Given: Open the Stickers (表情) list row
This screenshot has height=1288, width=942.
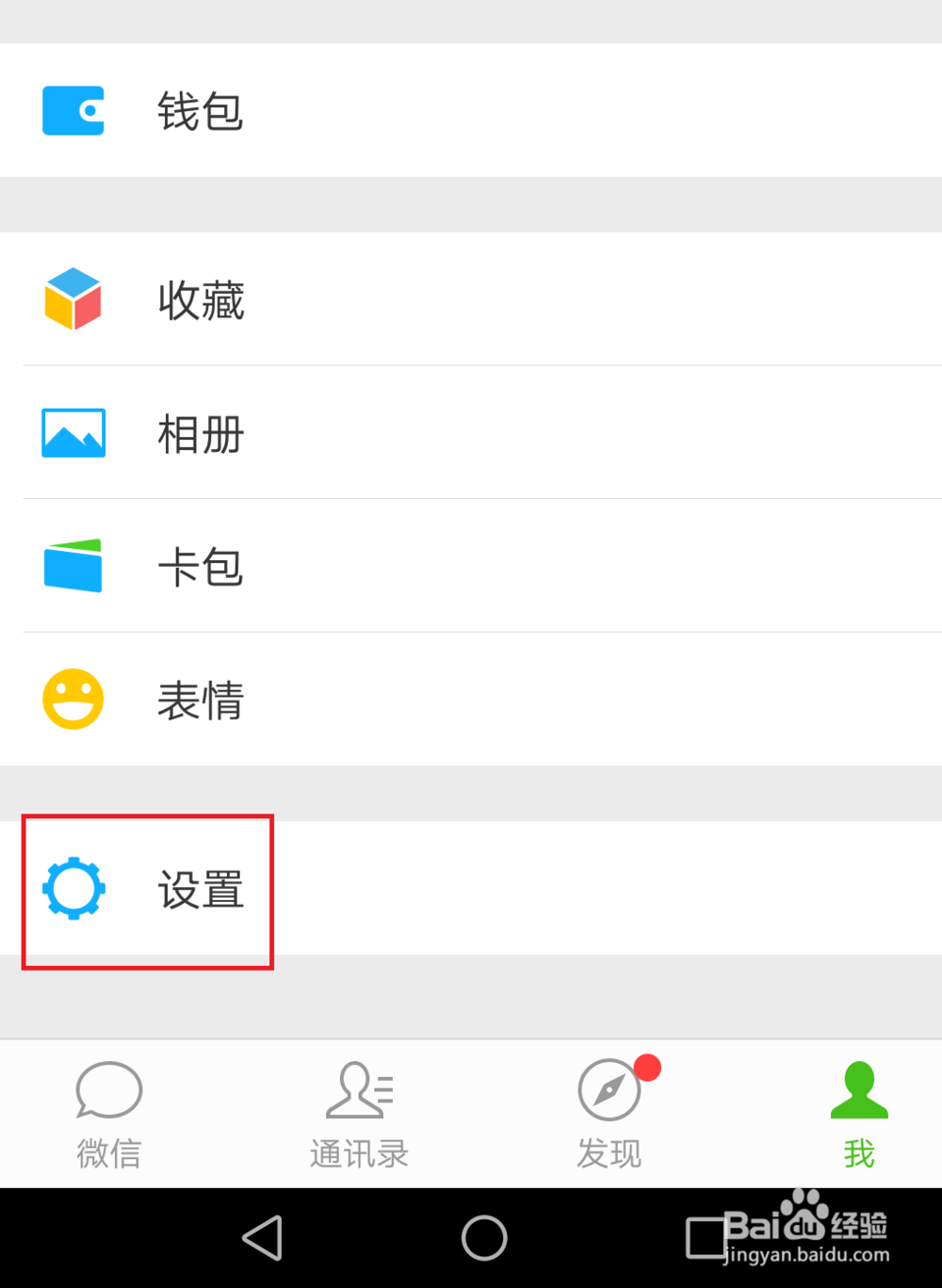Looking at the screenshot, I should point(377,699).
